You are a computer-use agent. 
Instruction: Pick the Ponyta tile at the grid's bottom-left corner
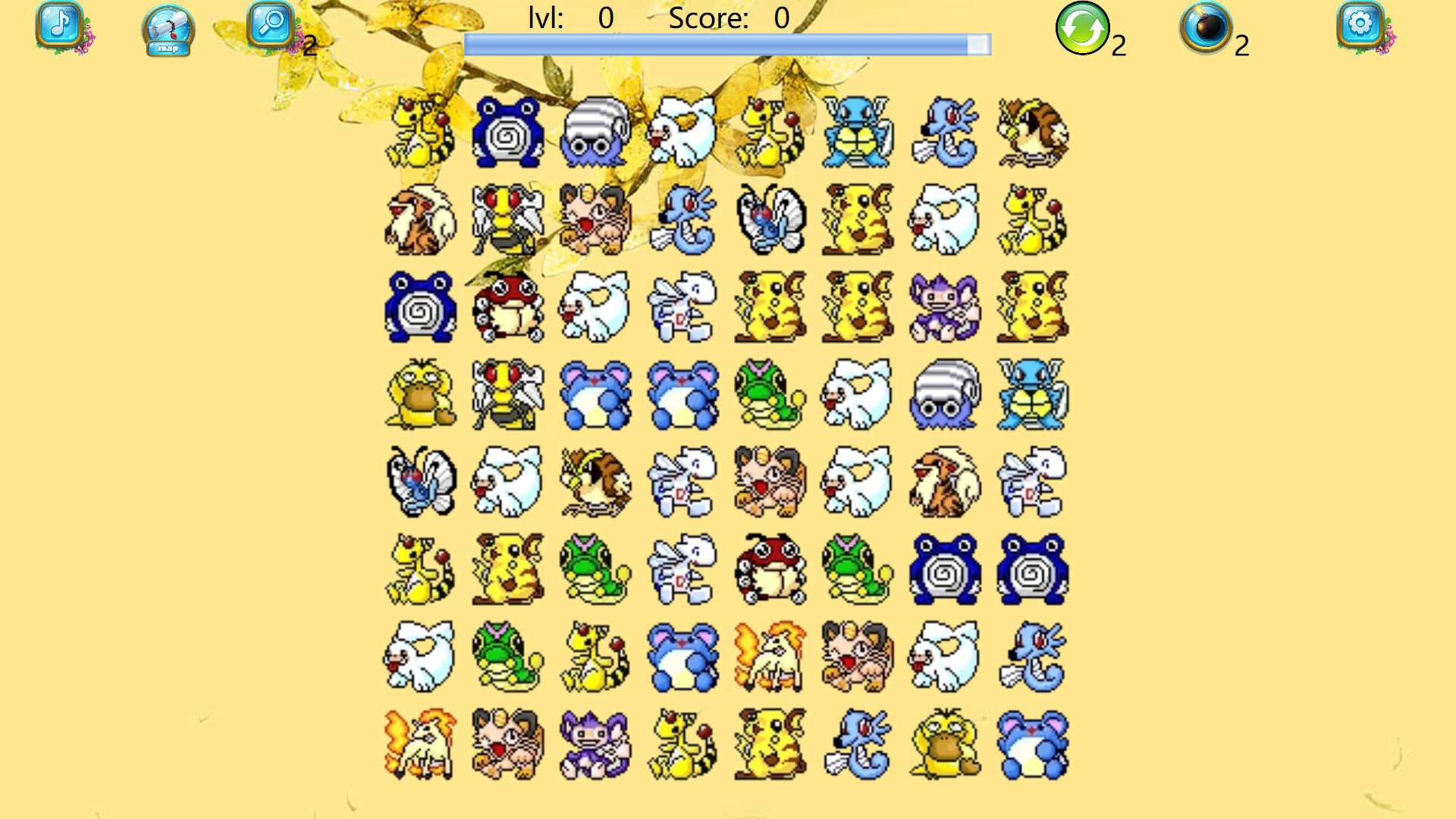tap(419, 745)
